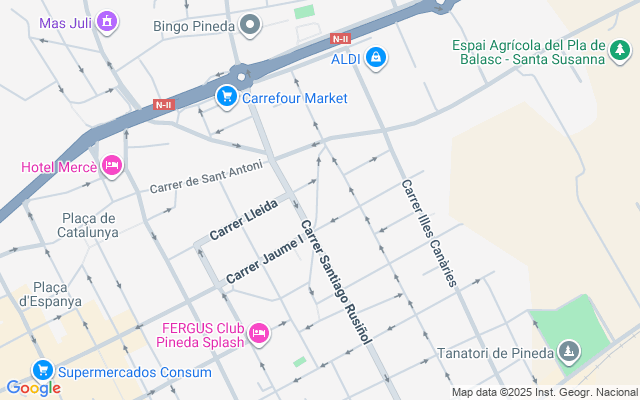Tap the FERGUS Club Pineda Splash hotel pin
This screenshot has width=640, height=400.
pos(259,334)
